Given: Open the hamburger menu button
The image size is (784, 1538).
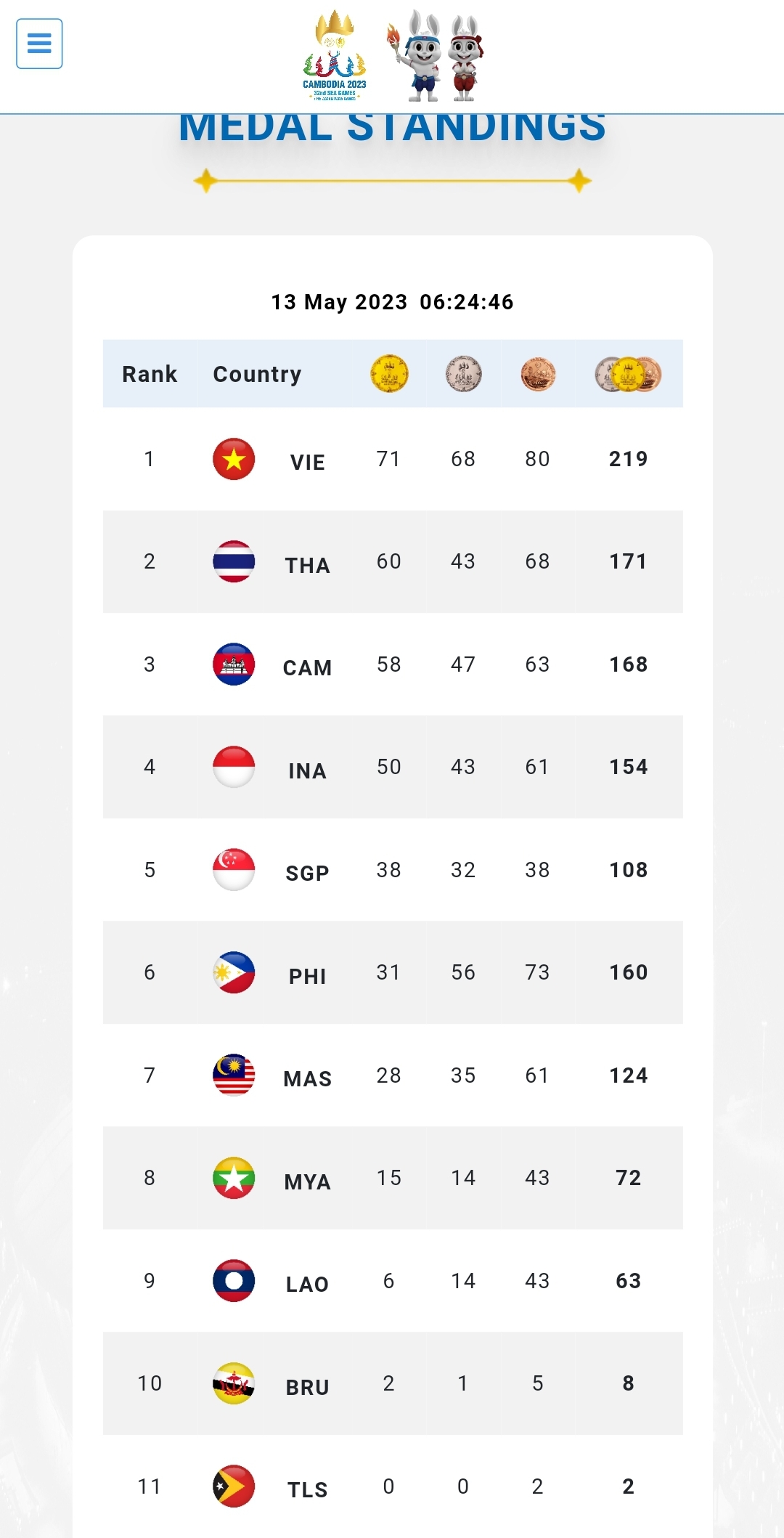Looking at the screenshot, I should pyautogui.click(x=39, y=44).
